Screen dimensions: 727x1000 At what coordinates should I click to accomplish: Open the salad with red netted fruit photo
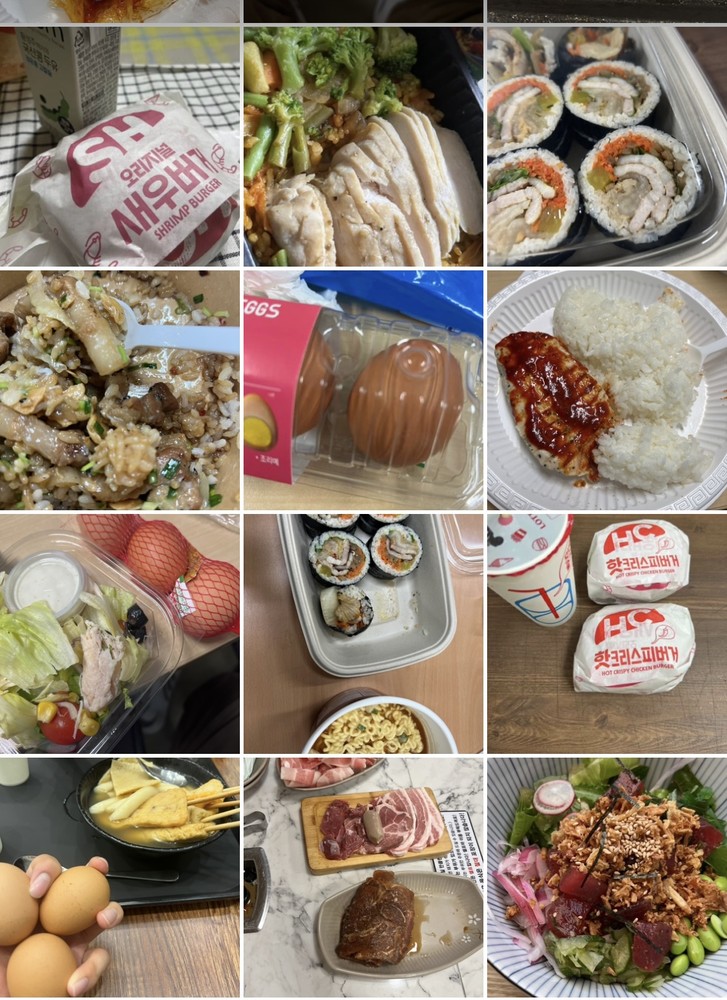point(120,633)
